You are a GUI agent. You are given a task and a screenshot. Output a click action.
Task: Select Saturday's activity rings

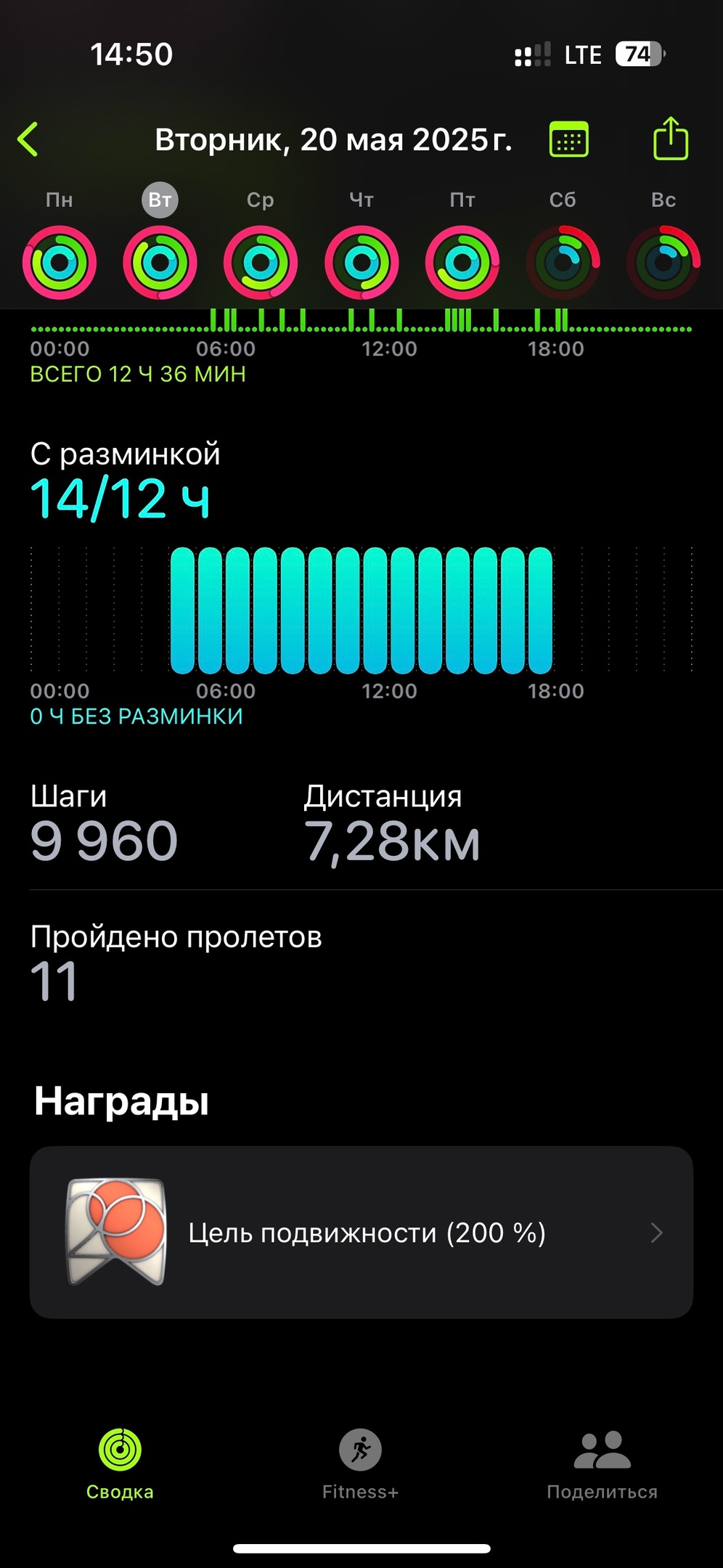tap(563, 262)
